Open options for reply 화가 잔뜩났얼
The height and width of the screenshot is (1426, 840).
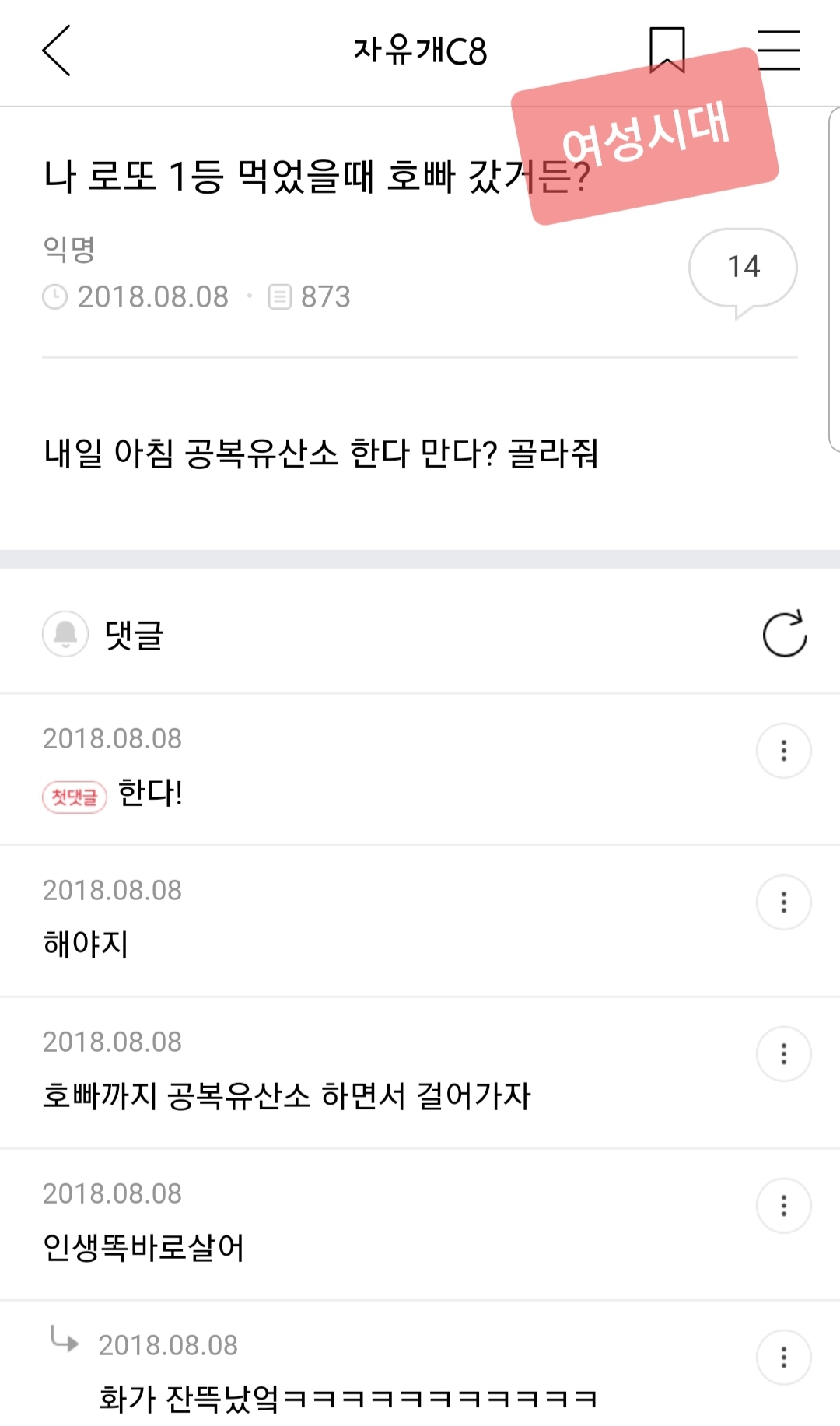point(783,1358)
